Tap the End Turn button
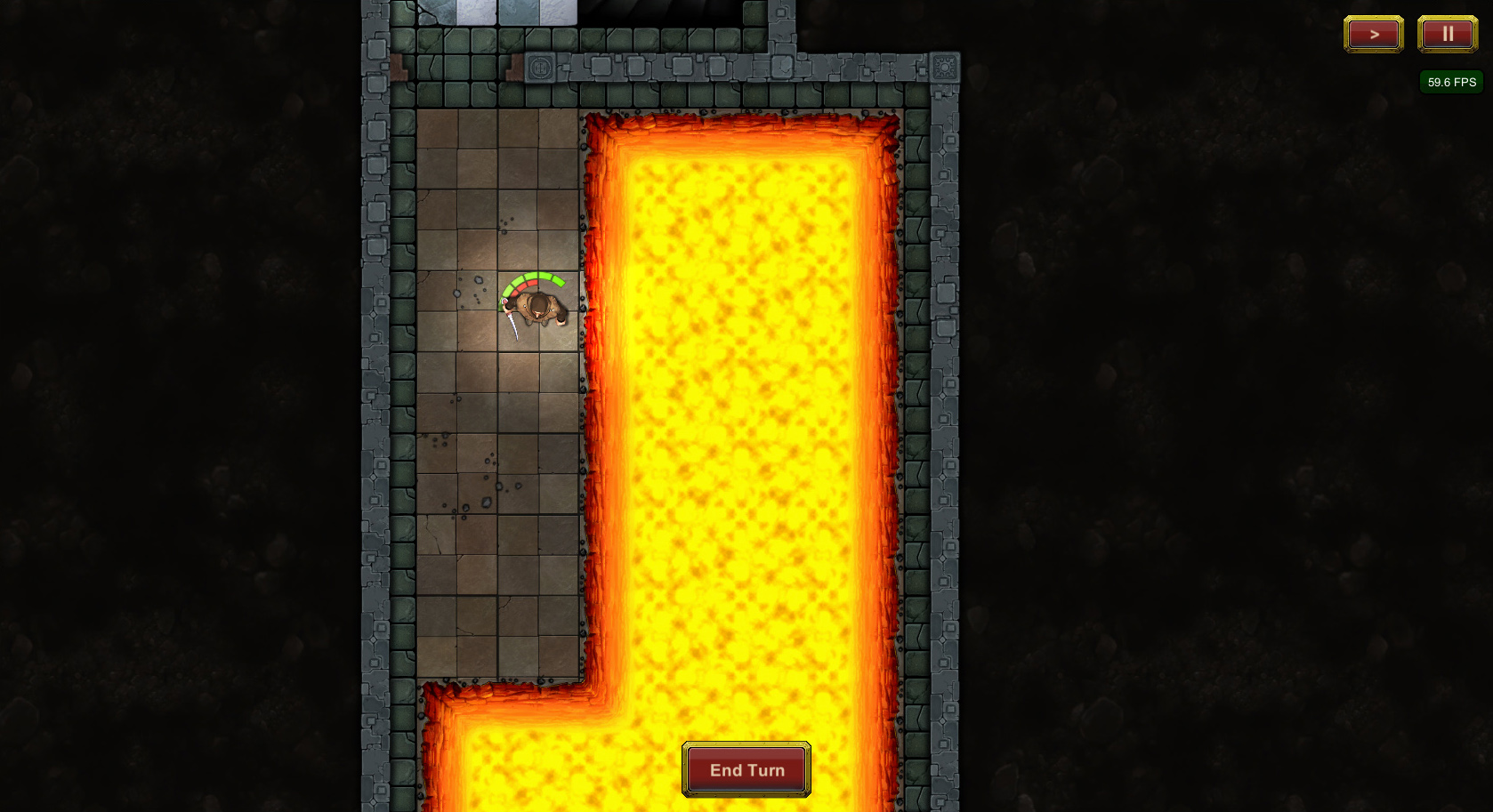The width and height of the screenshot is (1493, 812). click(x=746, y=769)
